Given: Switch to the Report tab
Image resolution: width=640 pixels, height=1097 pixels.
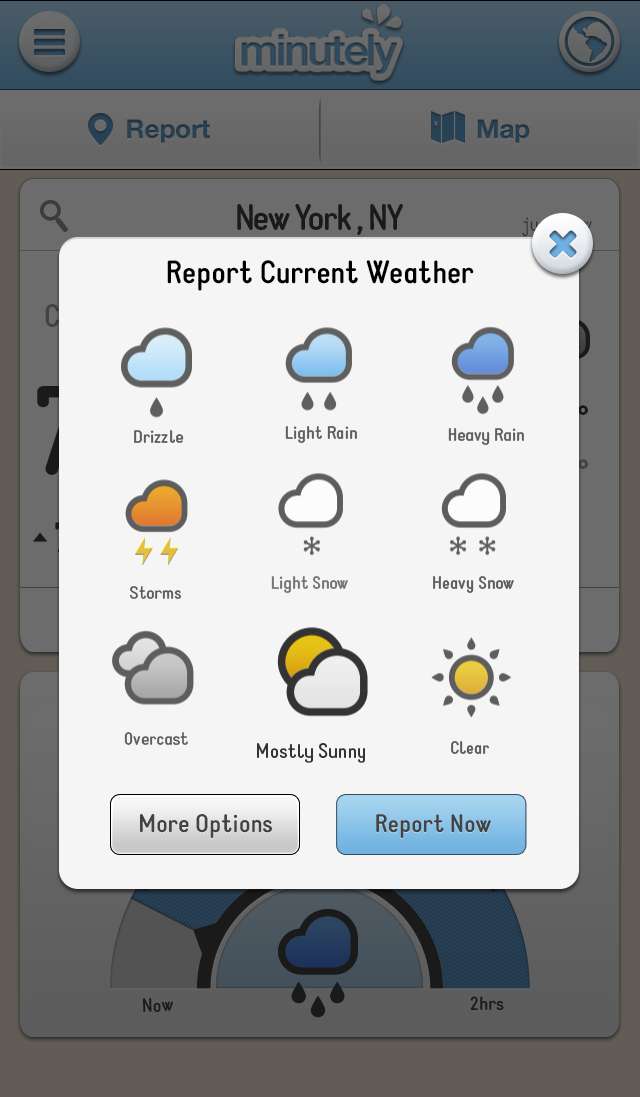Looking at the screenshot, I should (150, 129).
